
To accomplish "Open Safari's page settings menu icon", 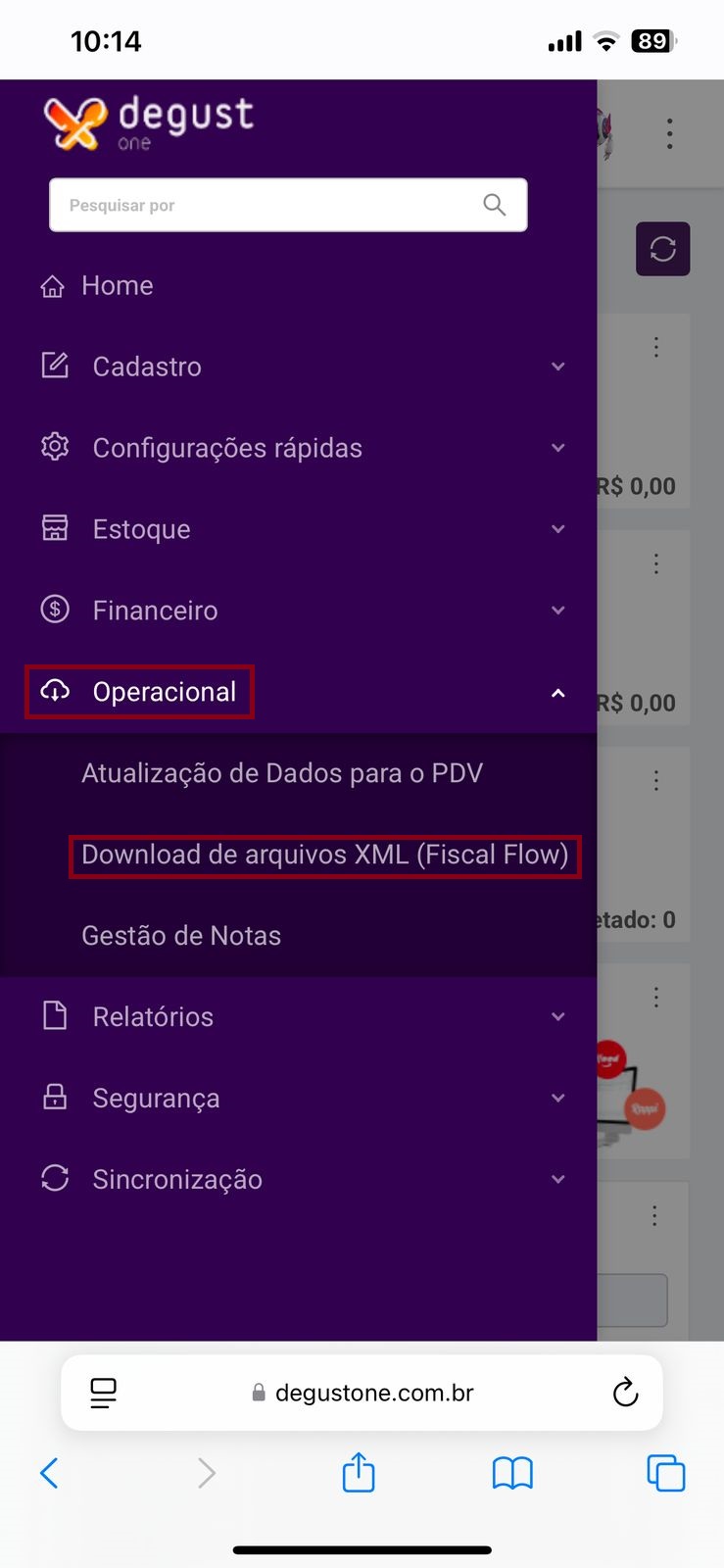I will (x=103, y=1393).
